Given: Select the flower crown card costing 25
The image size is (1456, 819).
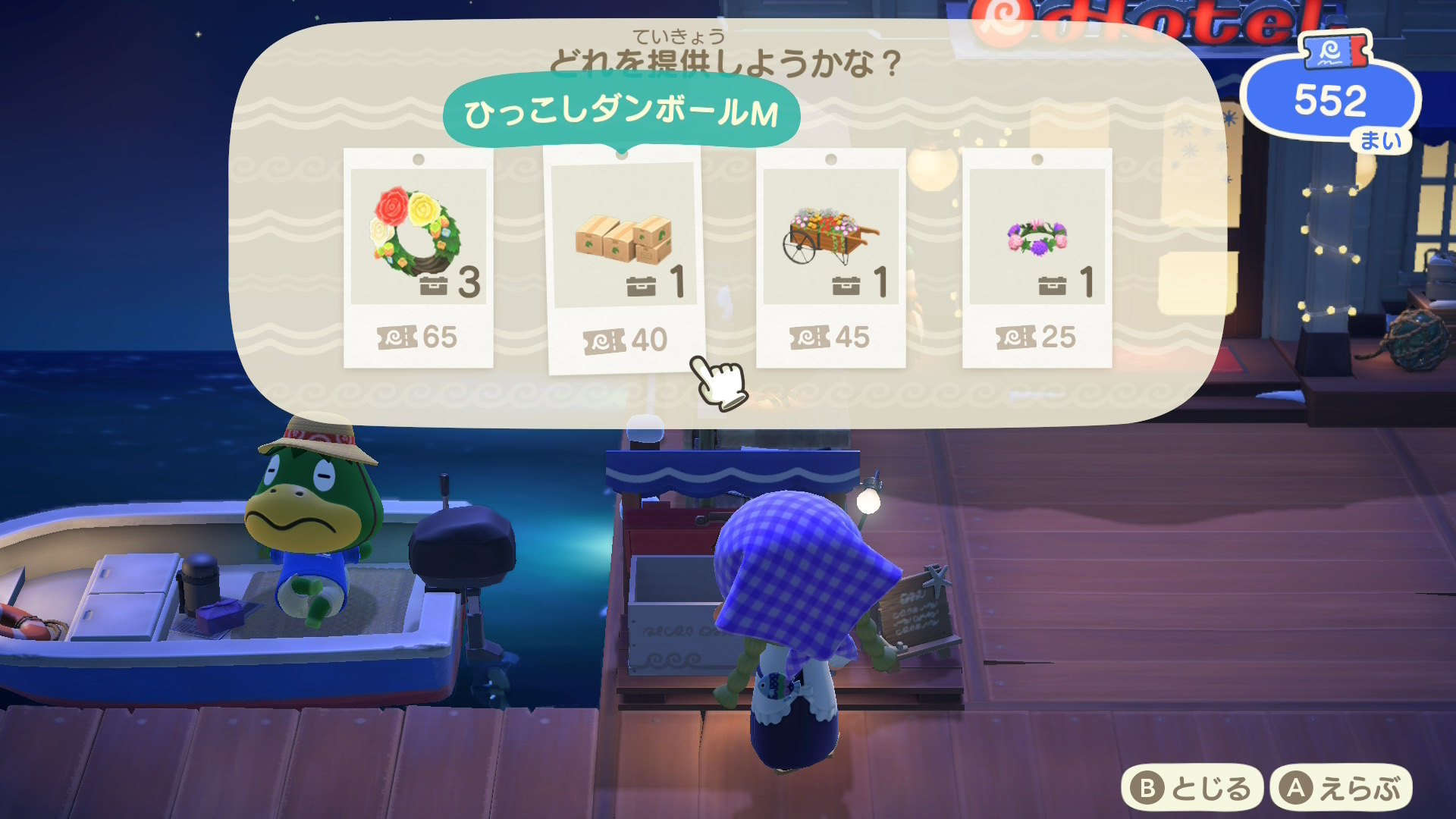Looking at the screenshot, I should (1037, 258).
